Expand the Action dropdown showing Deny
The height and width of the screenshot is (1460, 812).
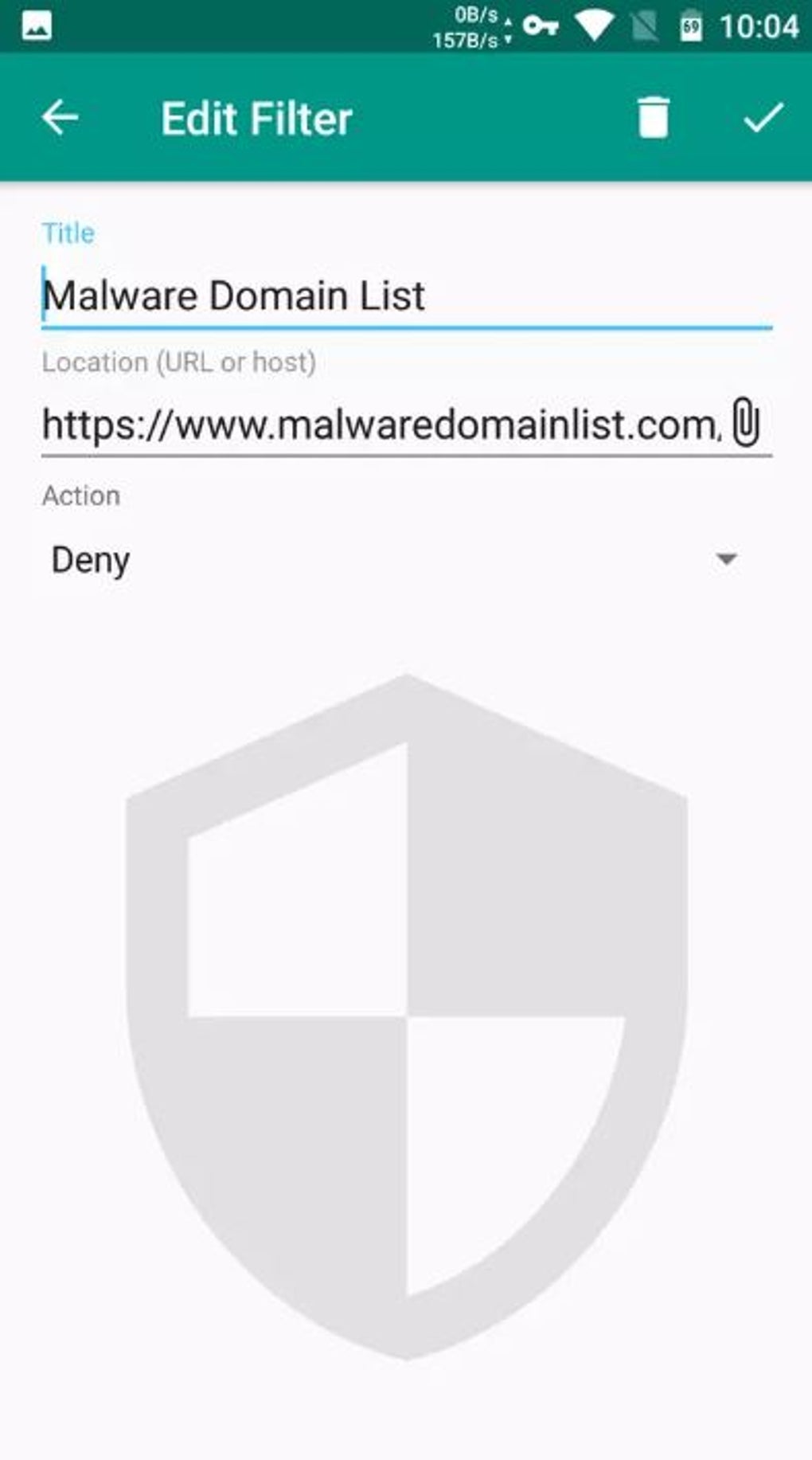pyautogui.click(x=396, y=559)
